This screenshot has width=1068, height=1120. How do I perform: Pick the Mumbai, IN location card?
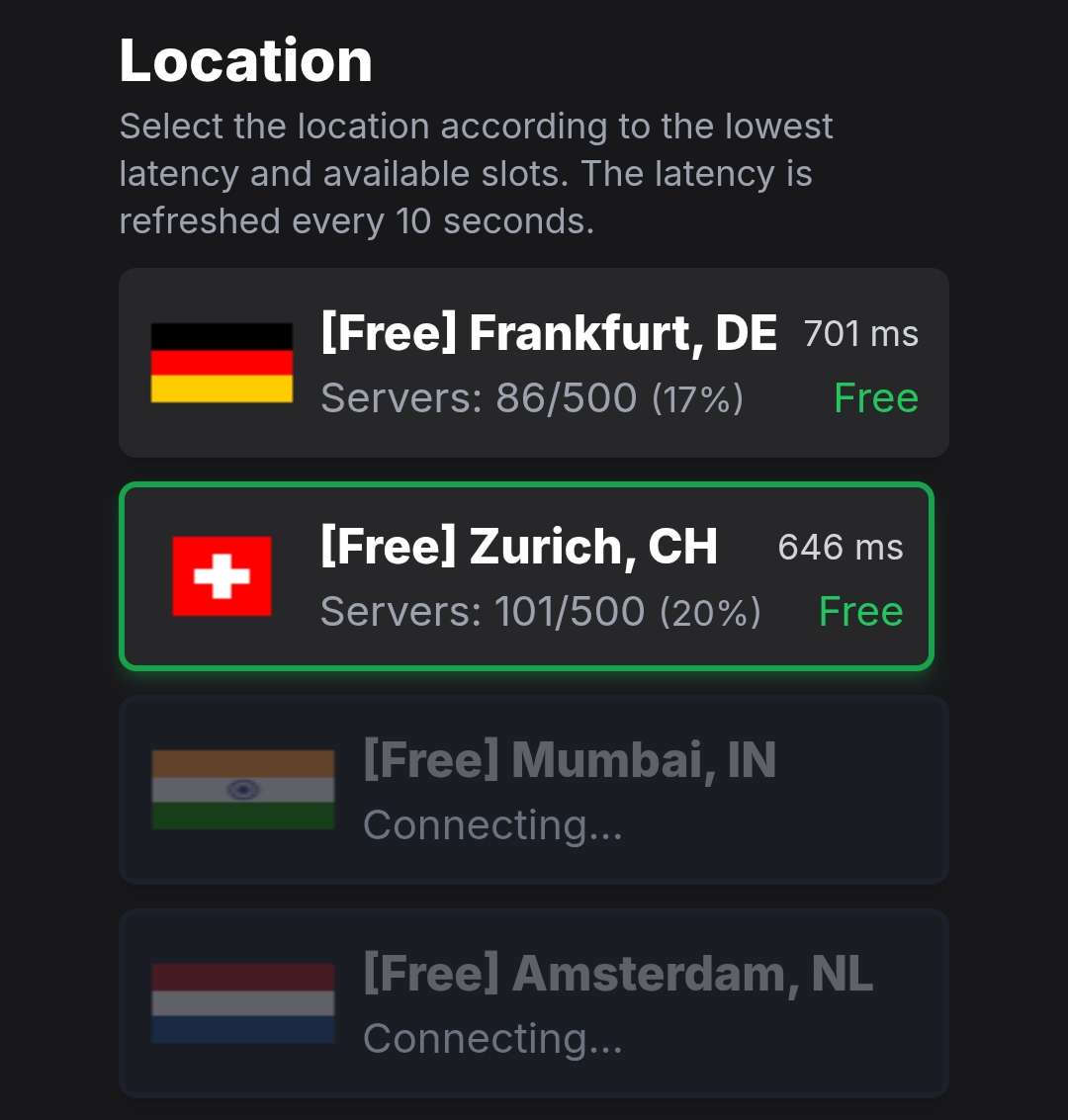click(x=533, y=790)
